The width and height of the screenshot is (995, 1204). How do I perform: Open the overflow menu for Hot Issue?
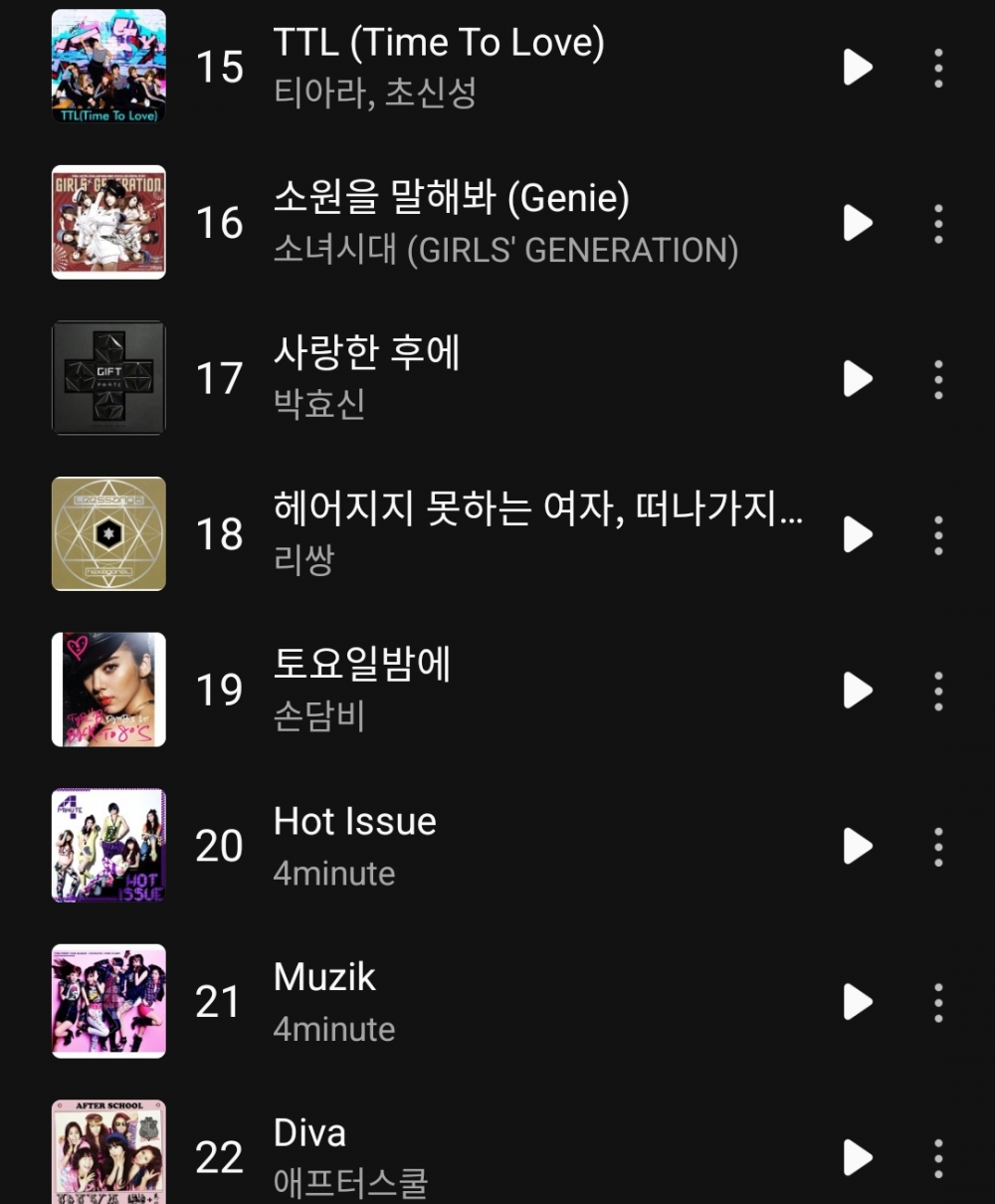click(937, 846)
